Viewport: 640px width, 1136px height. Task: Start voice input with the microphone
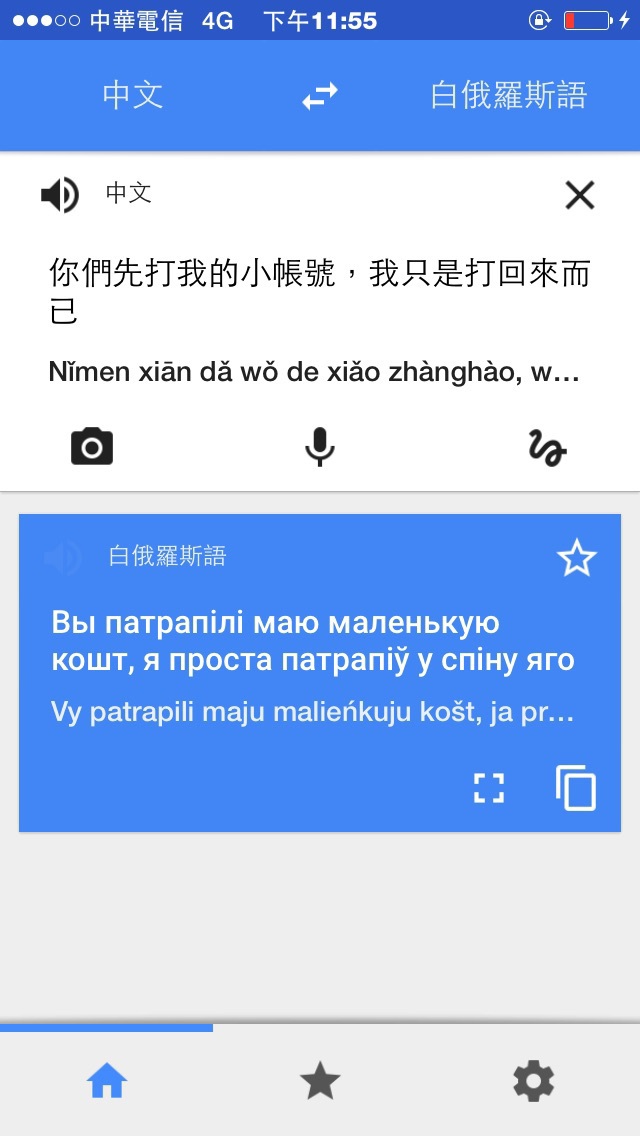pyautogui.click(x=320, y=446)
